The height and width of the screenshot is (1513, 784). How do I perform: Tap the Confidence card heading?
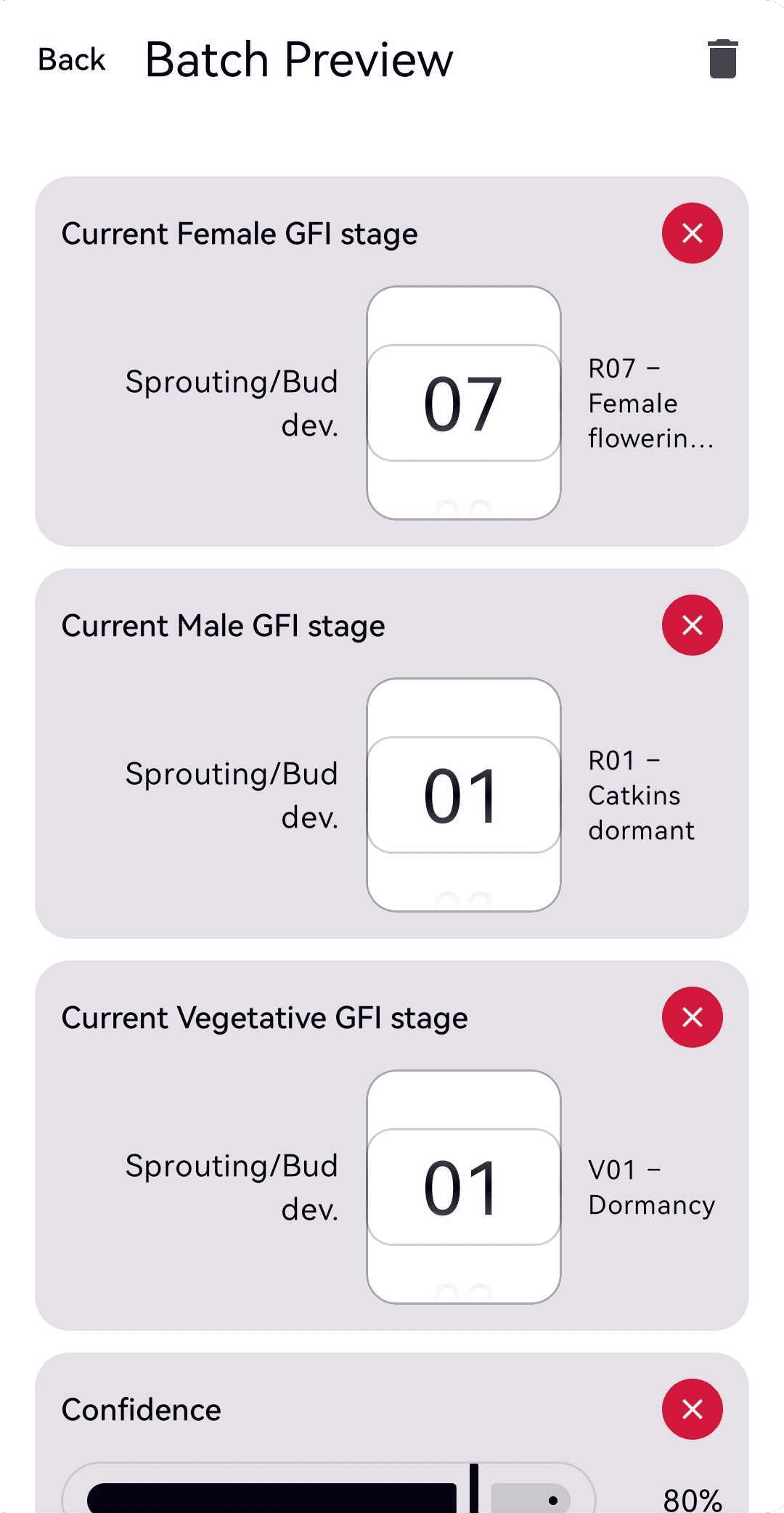click(141, 1408)
